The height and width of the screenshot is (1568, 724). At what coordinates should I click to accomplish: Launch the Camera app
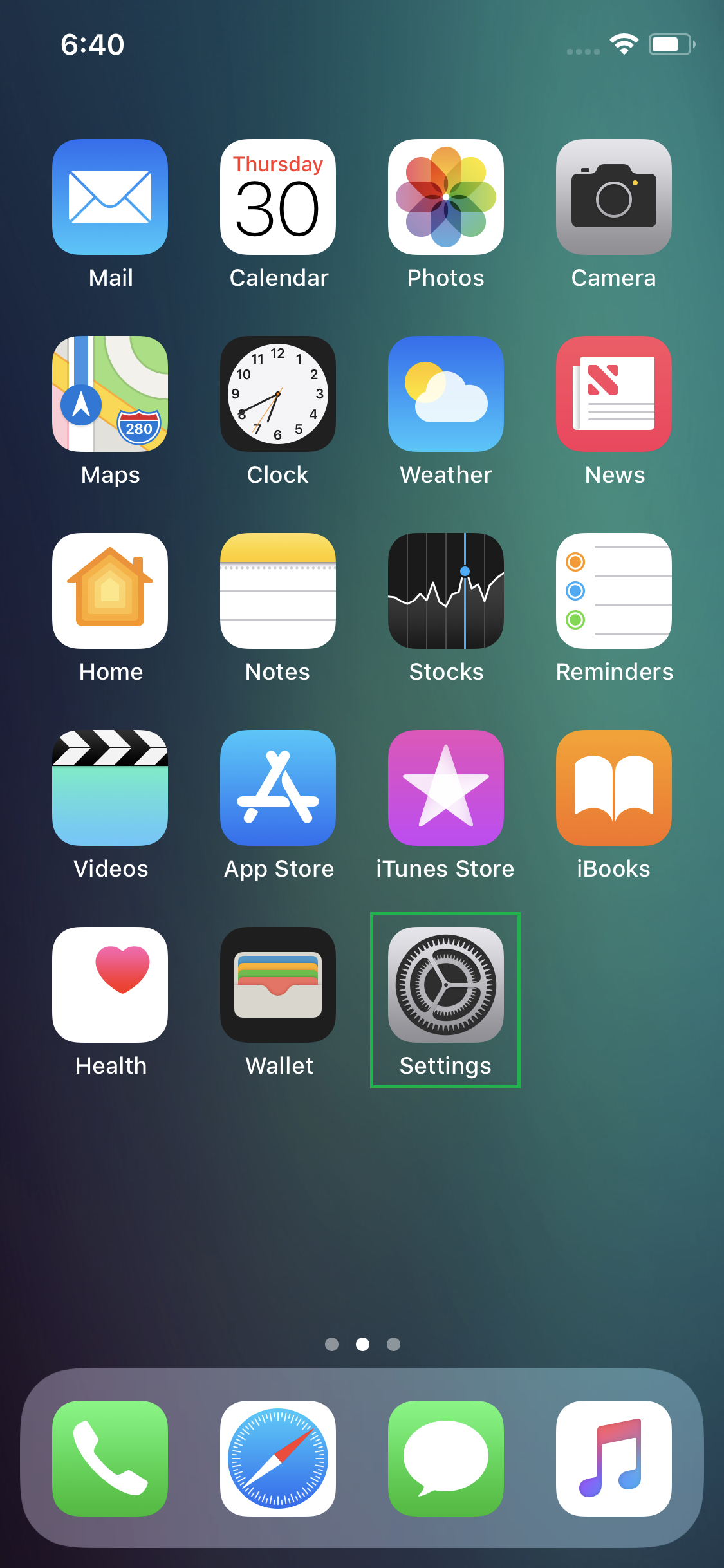(613, 197)
